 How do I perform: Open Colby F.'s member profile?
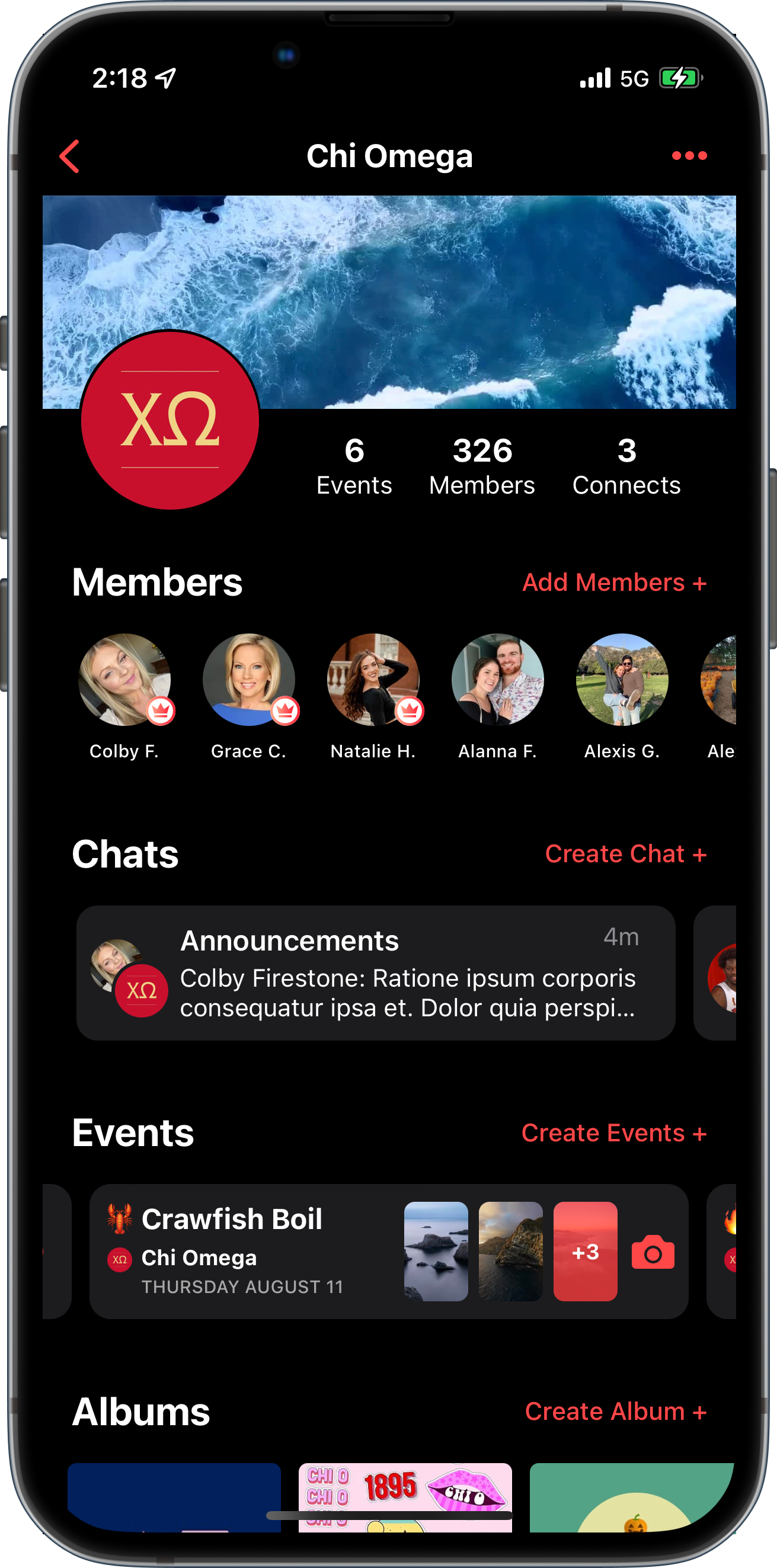click(x=125, y=680)
